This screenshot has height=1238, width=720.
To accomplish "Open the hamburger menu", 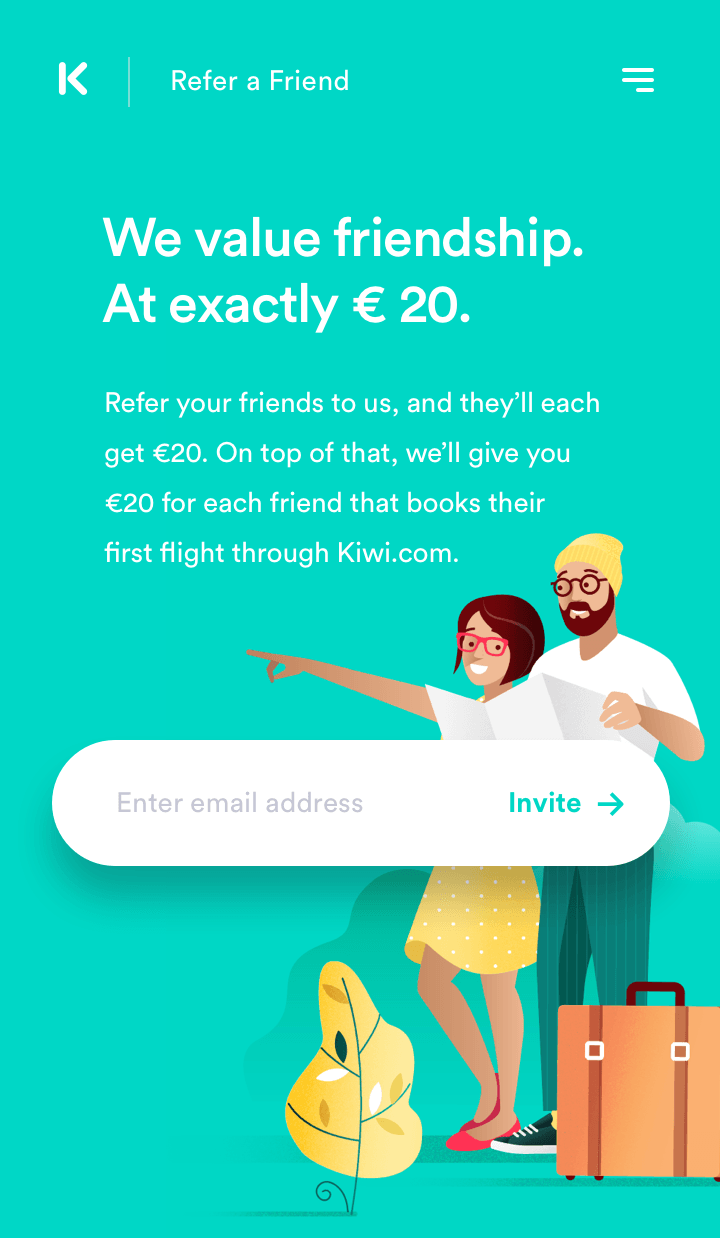I will [x=638, y=80].
